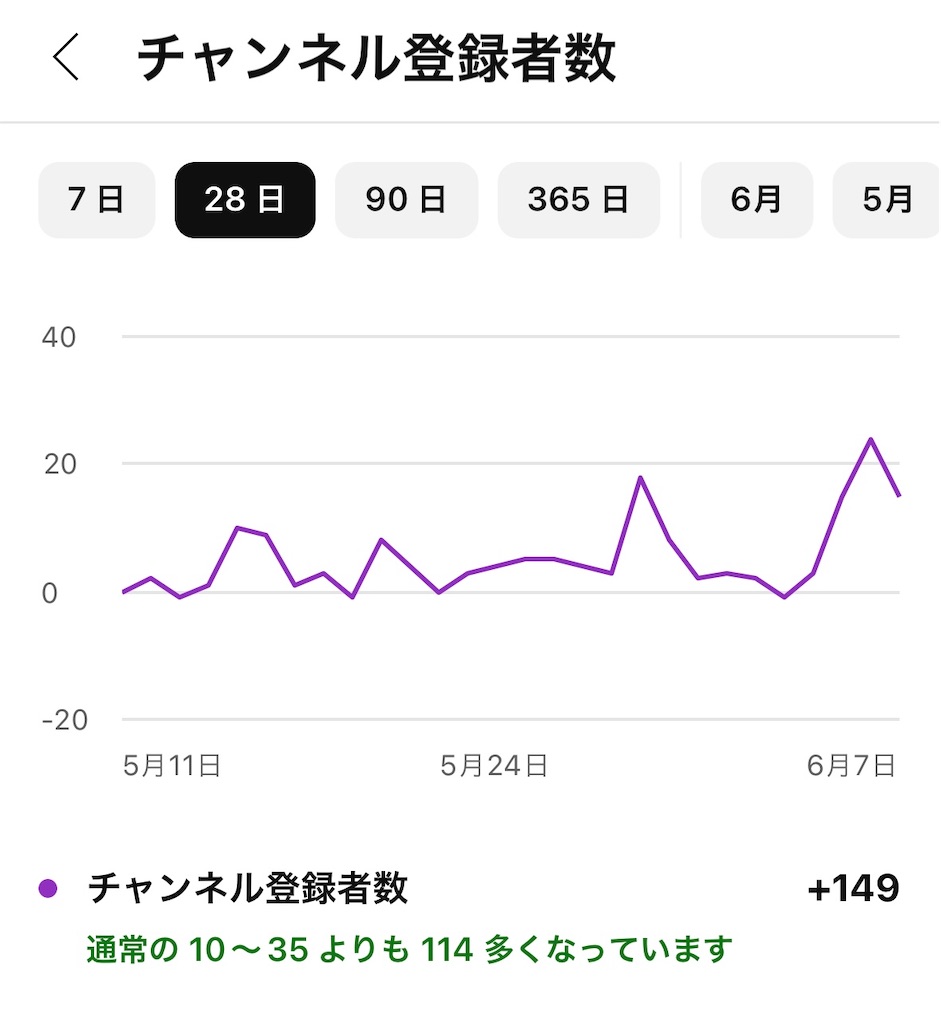Screen dimensions: 941x1024
Task: Click the チャンネル登録者数 page title
Action: click(380, 58)
